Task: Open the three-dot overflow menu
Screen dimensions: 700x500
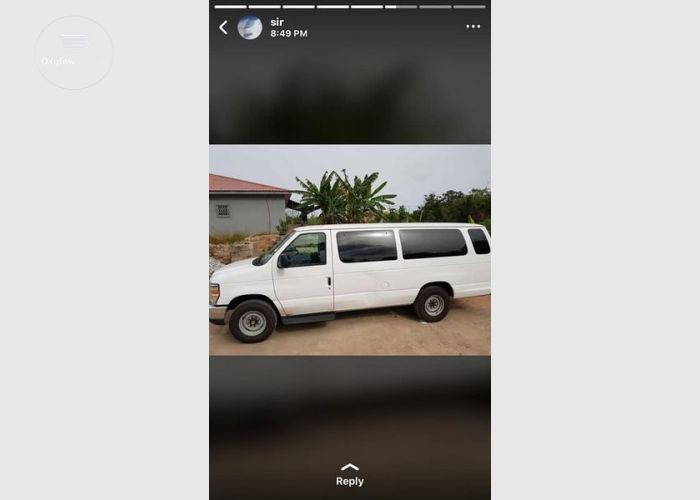Action: coord(473,27)
